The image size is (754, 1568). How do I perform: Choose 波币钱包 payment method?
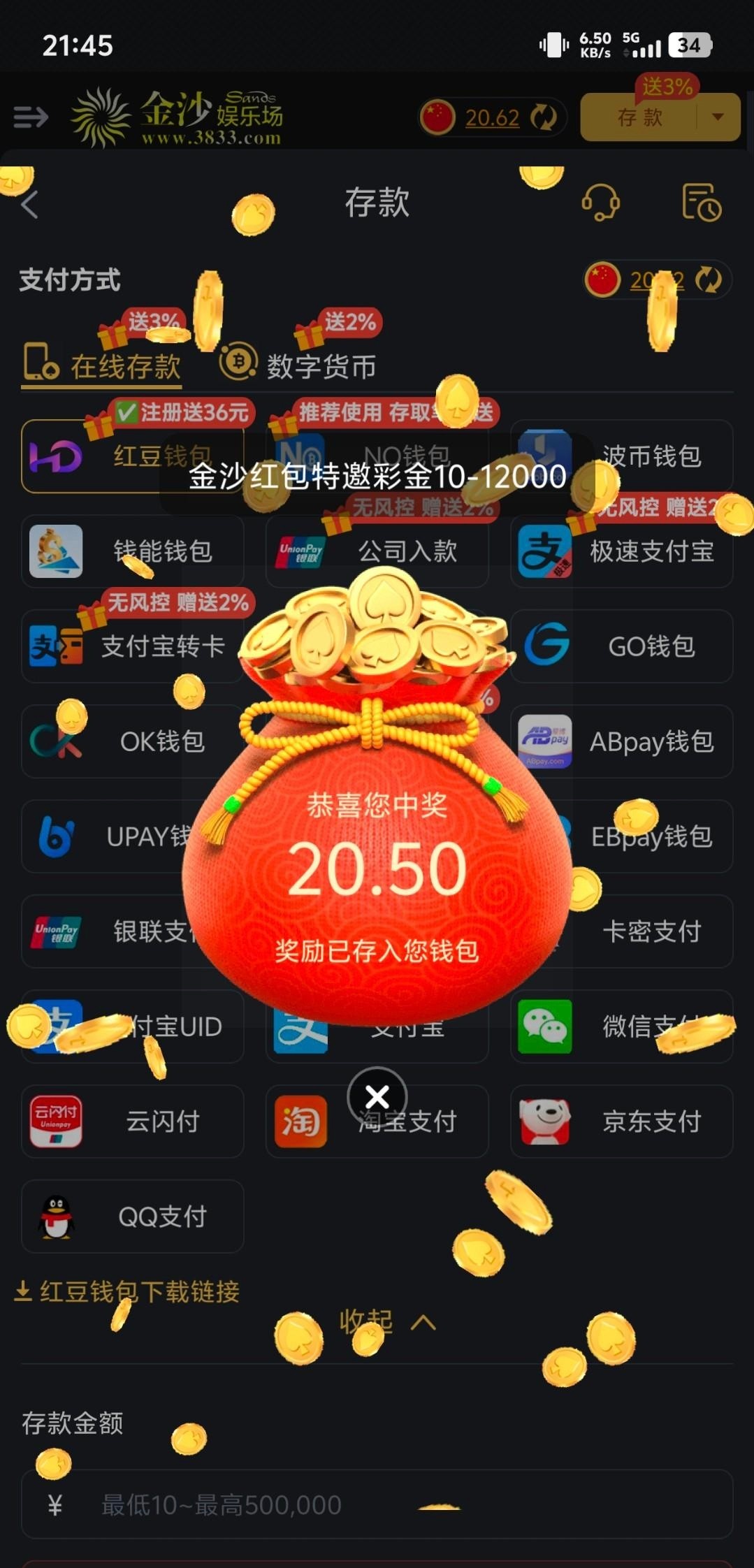pos(621,456)
